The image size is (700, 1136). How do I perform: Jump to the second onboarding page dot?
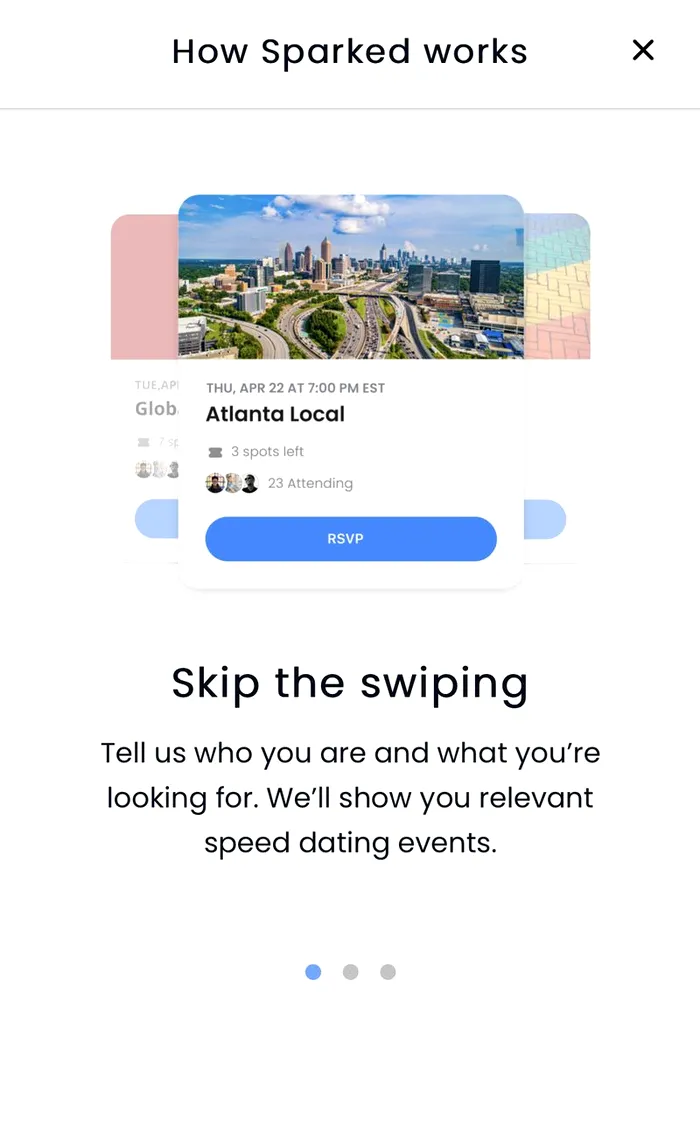point(350,972)
